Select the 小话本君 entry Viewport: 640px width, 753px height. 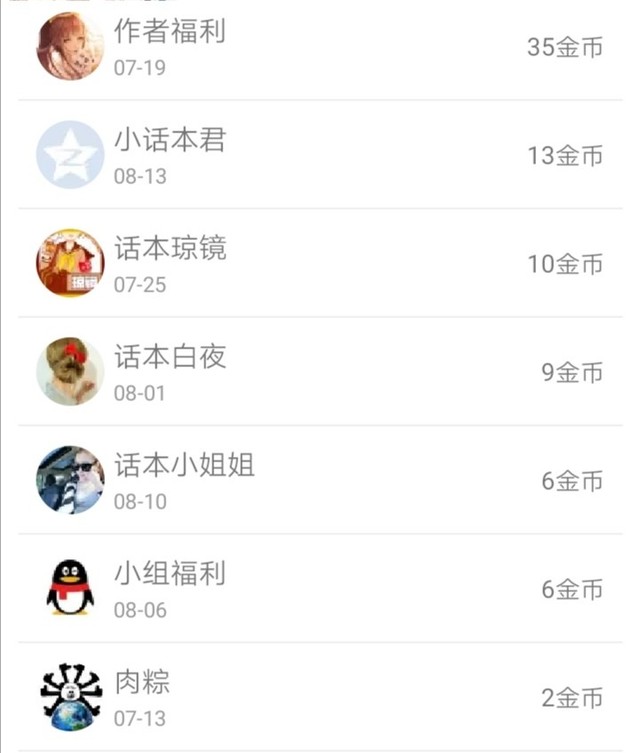[320, 155]
